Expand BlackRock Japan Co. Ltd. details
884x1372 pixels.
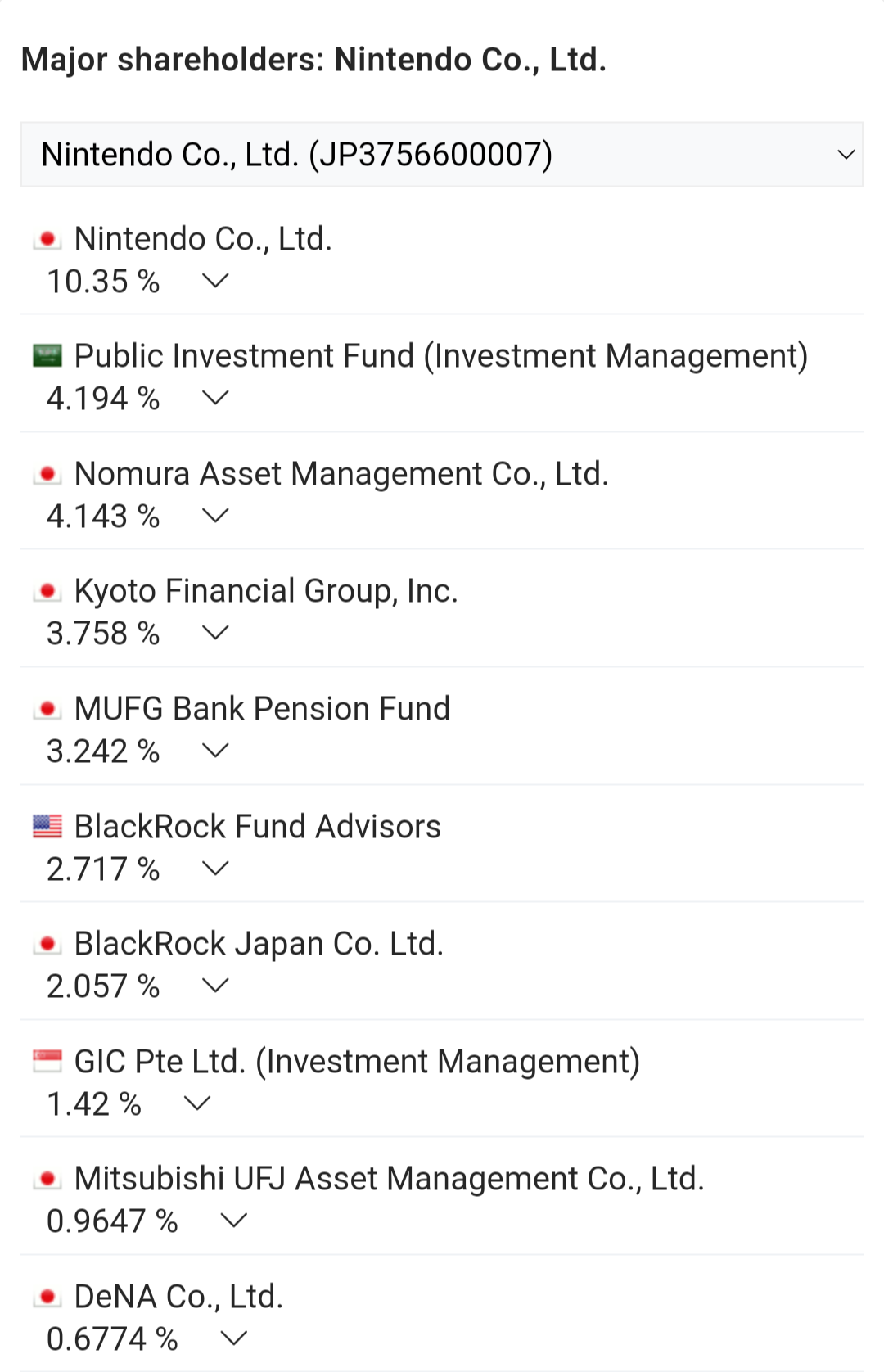[x=215, y=986]
